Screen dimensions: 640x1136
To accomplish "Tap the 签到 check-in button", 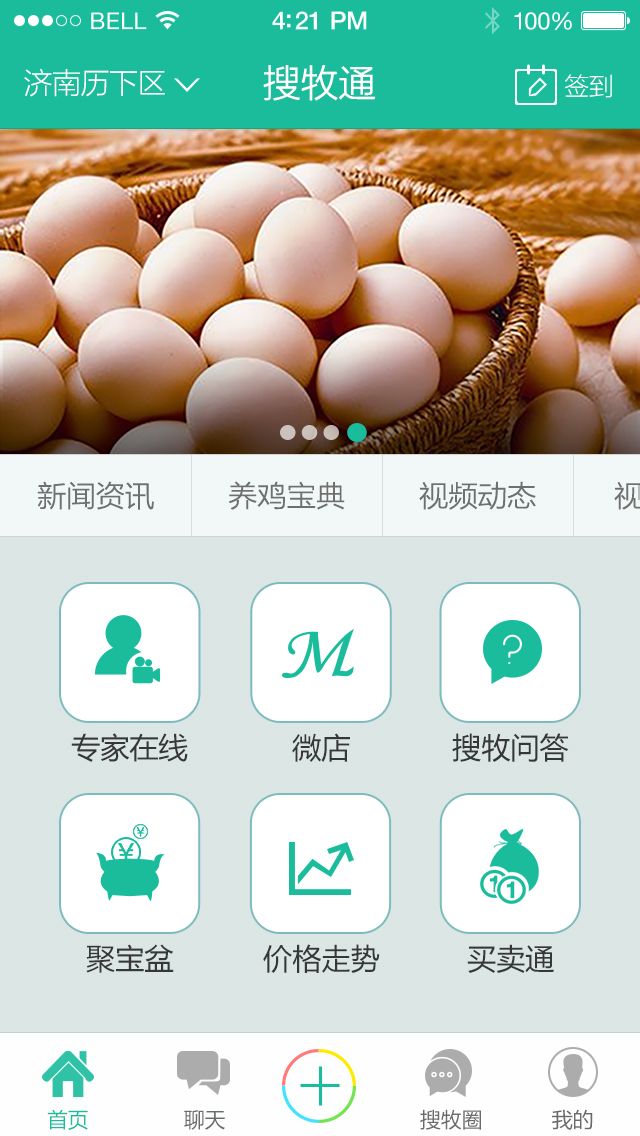I will (564, 85).
